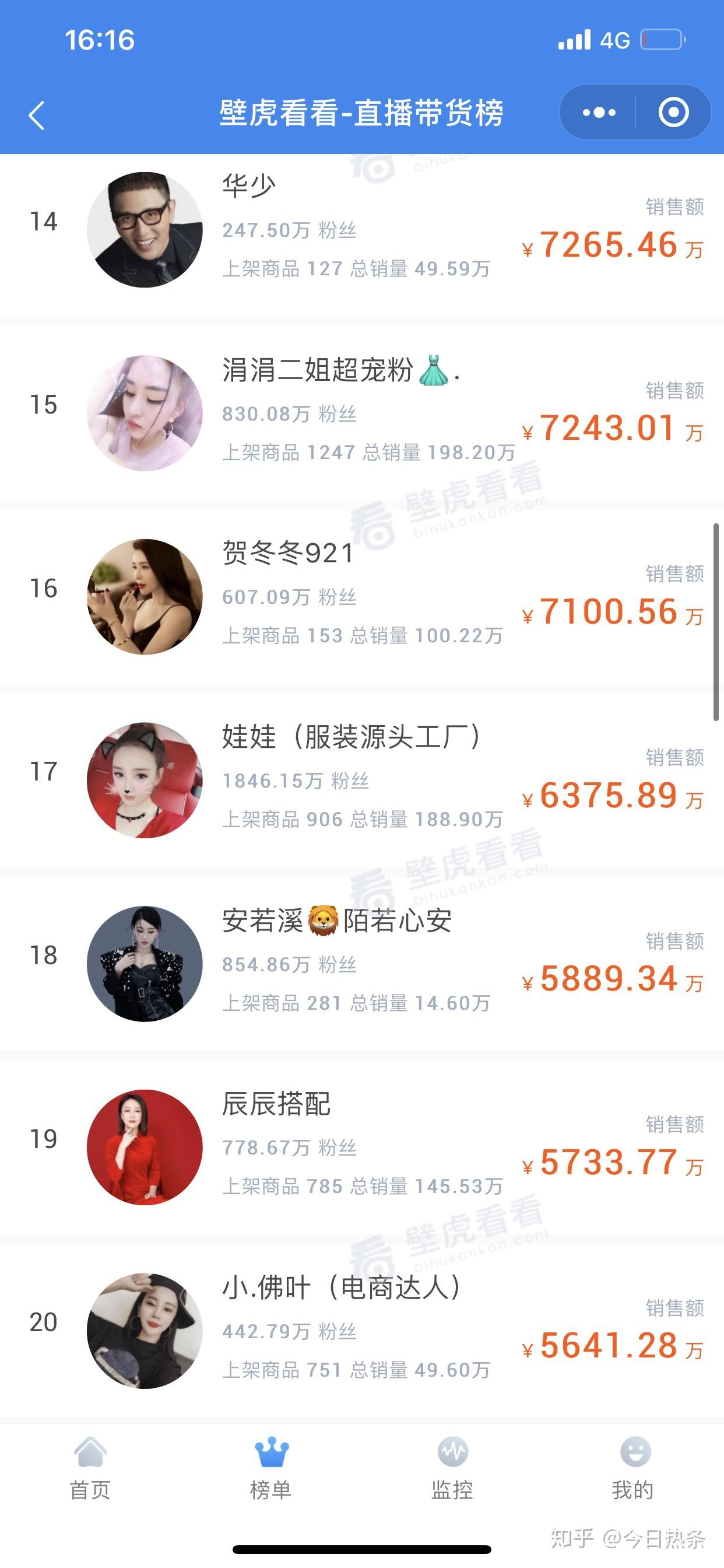The image size is (724, 1568).
Task: View details for 贺冬冬921
Action: point(362,597)
